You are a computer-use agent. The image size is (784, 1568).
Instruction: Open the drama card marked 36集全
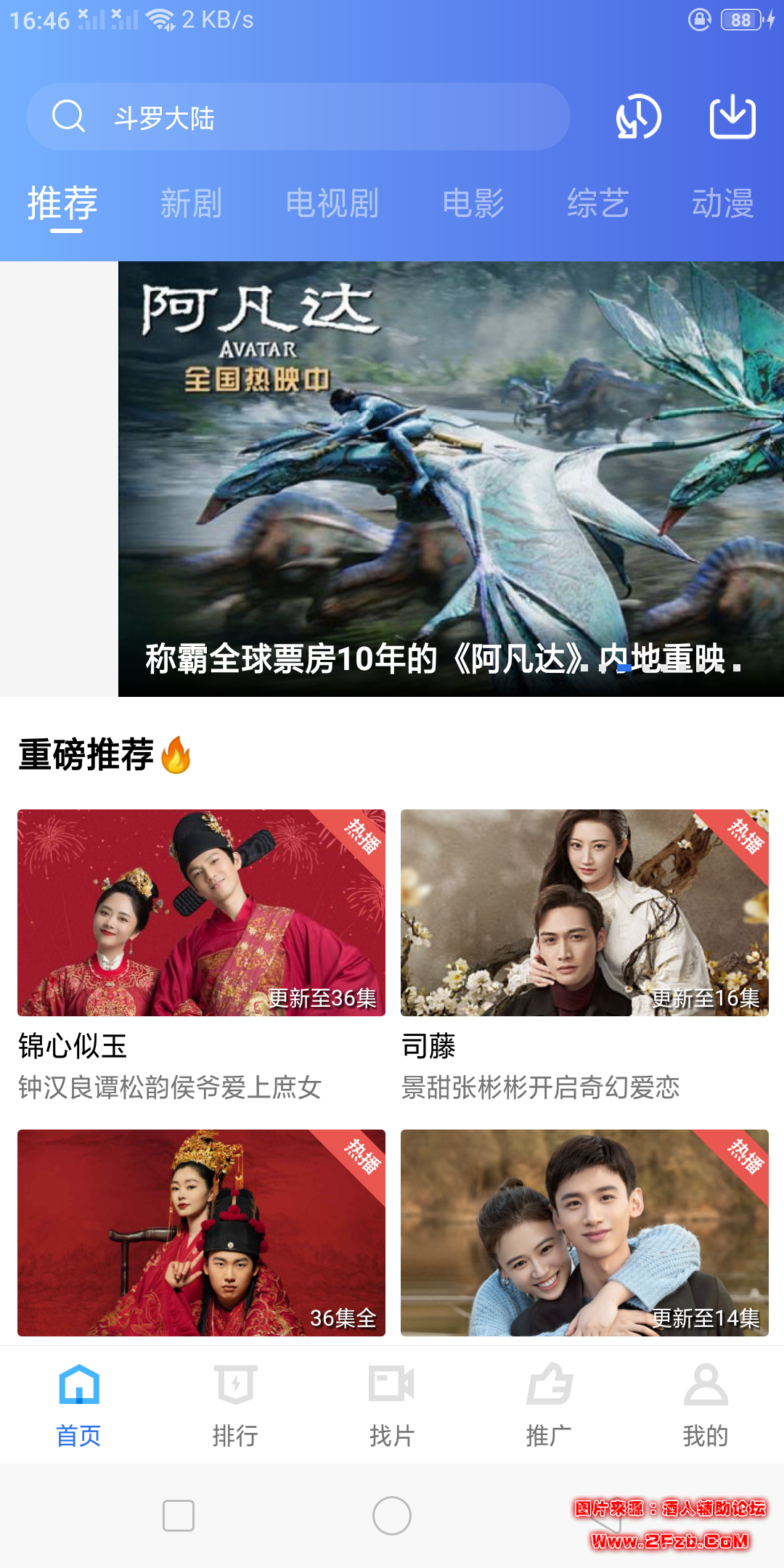click(x=201, y=1233)
